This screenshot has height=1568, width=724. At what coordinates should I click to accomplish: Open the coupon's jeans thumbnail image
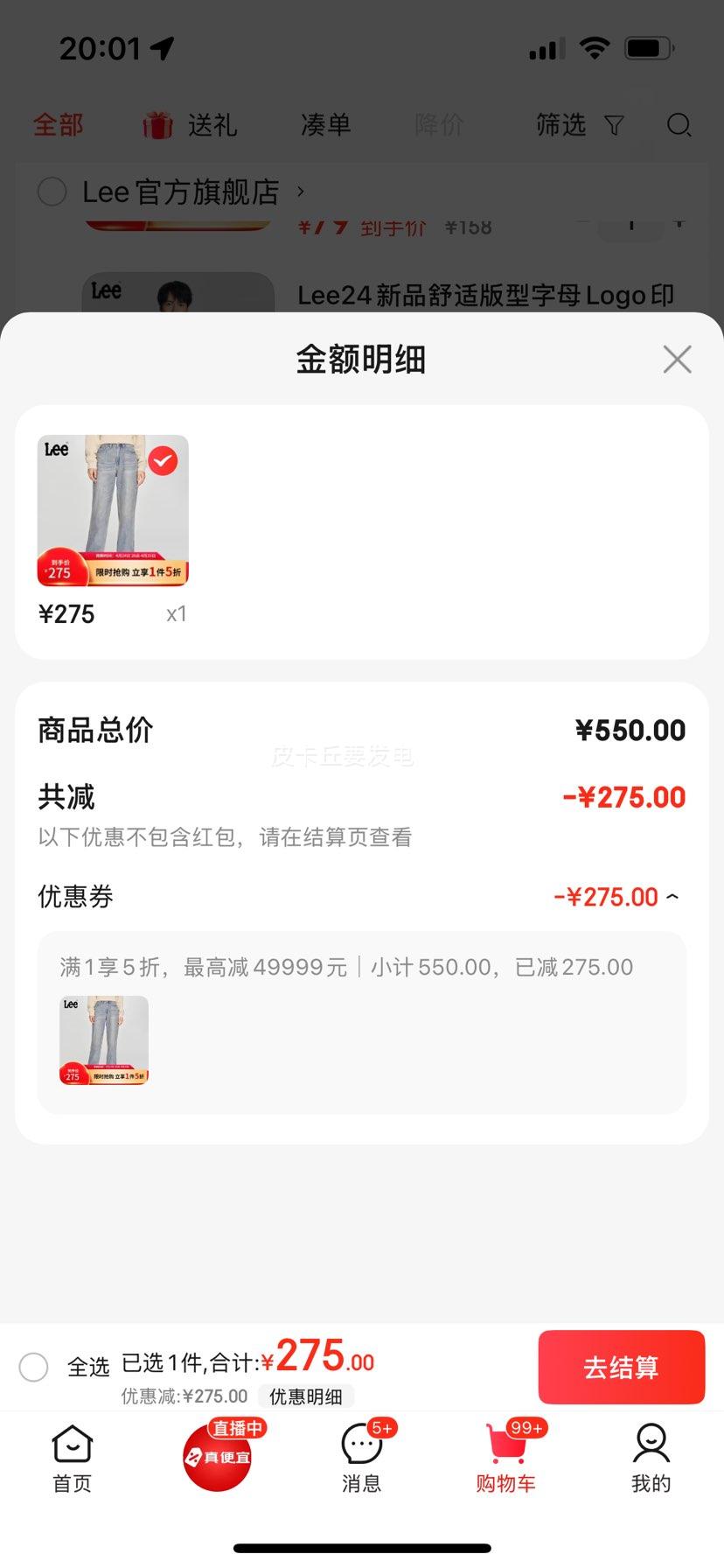[103, 1039]
